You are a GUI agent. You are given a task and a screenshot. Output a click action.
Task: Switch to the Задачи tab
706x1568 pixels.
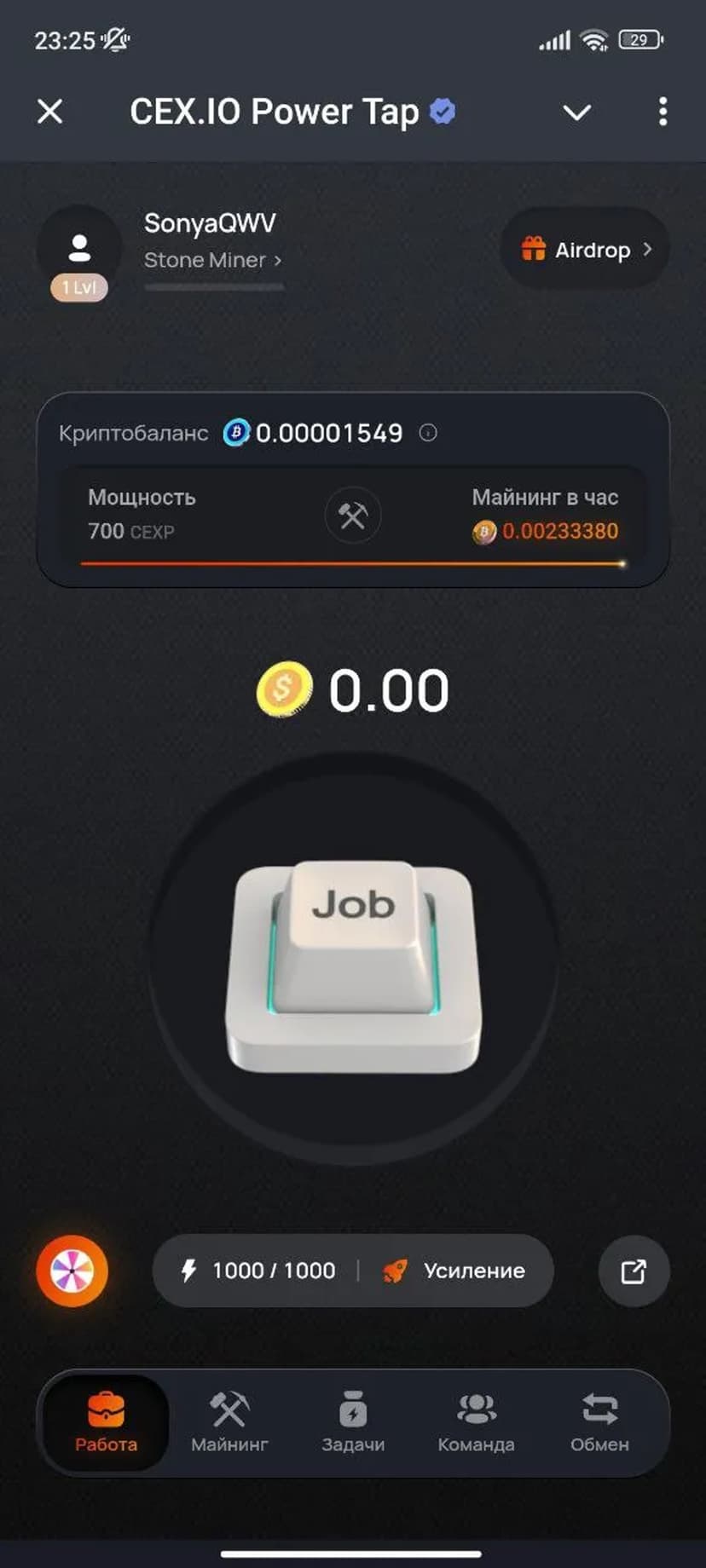(353, 1421)
